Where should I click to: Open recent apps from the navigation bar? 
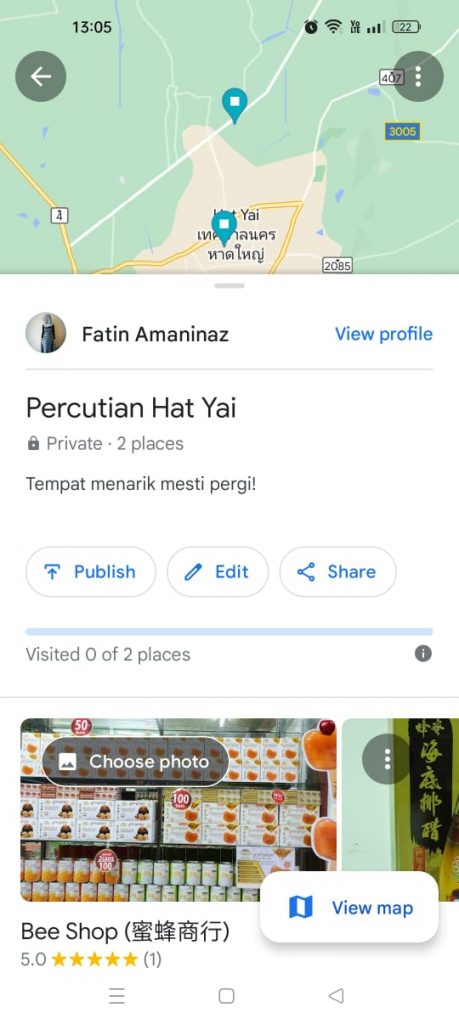[x=117, y=995]
